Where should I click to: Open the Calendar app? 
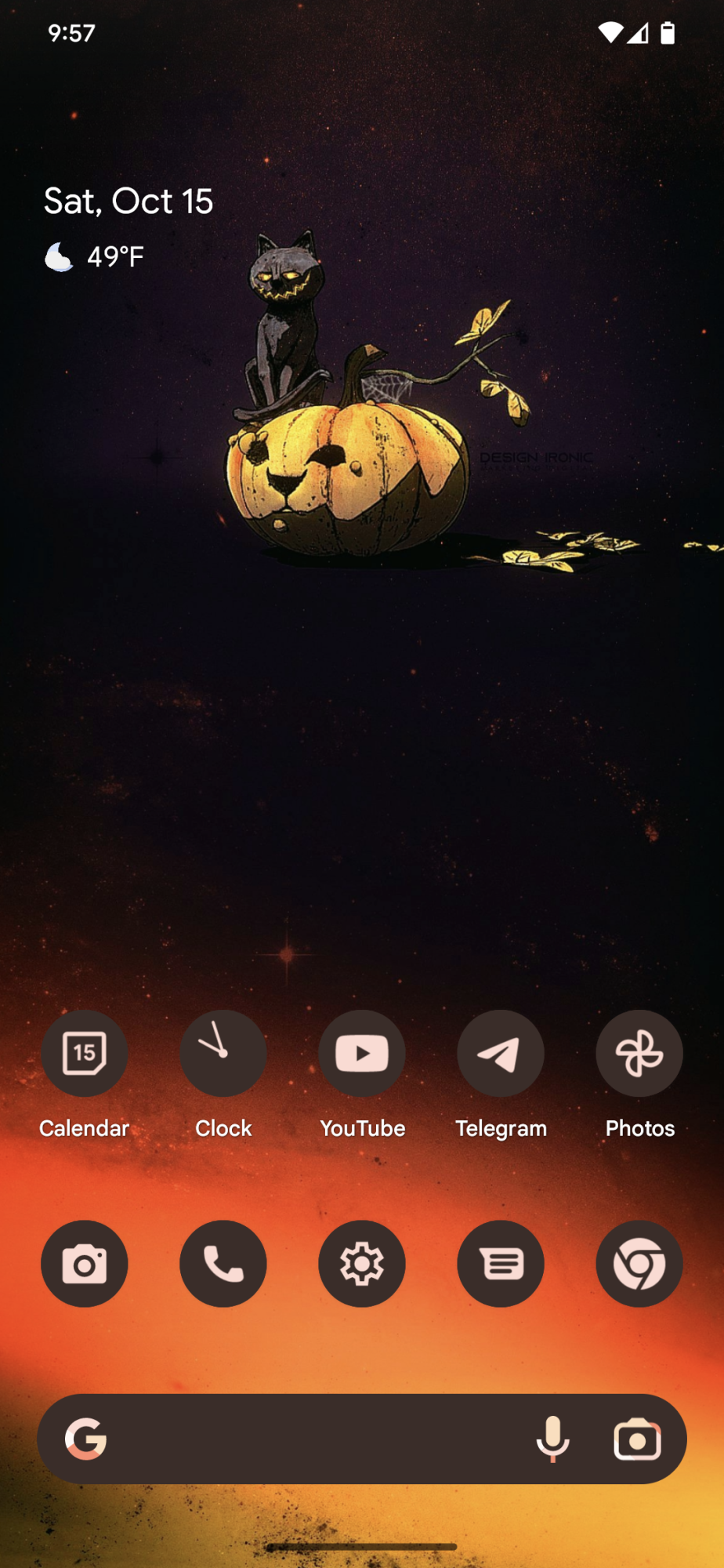tap(85, 1053)
